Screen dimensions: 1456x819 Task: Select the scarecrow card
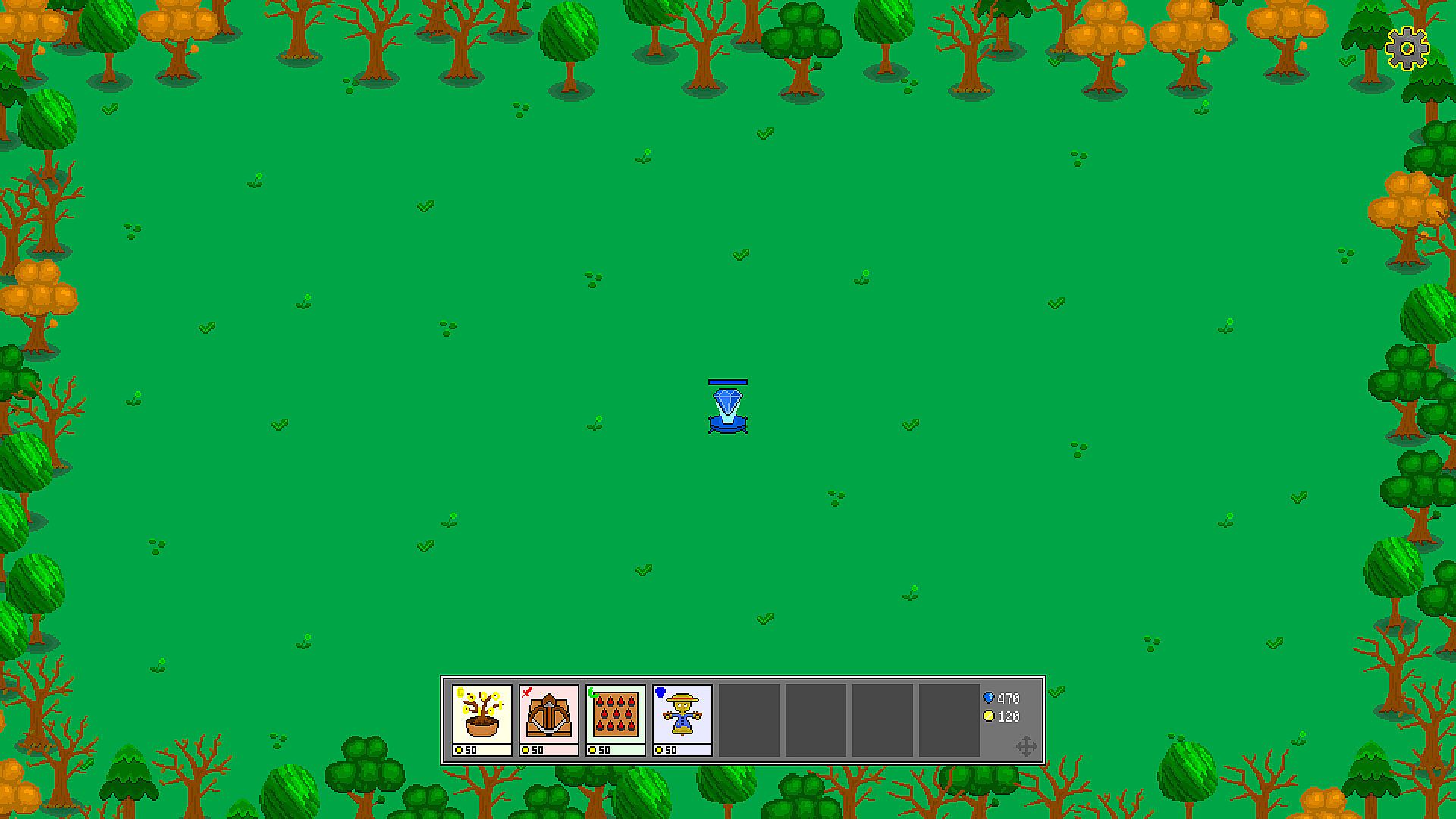[682, 719]
